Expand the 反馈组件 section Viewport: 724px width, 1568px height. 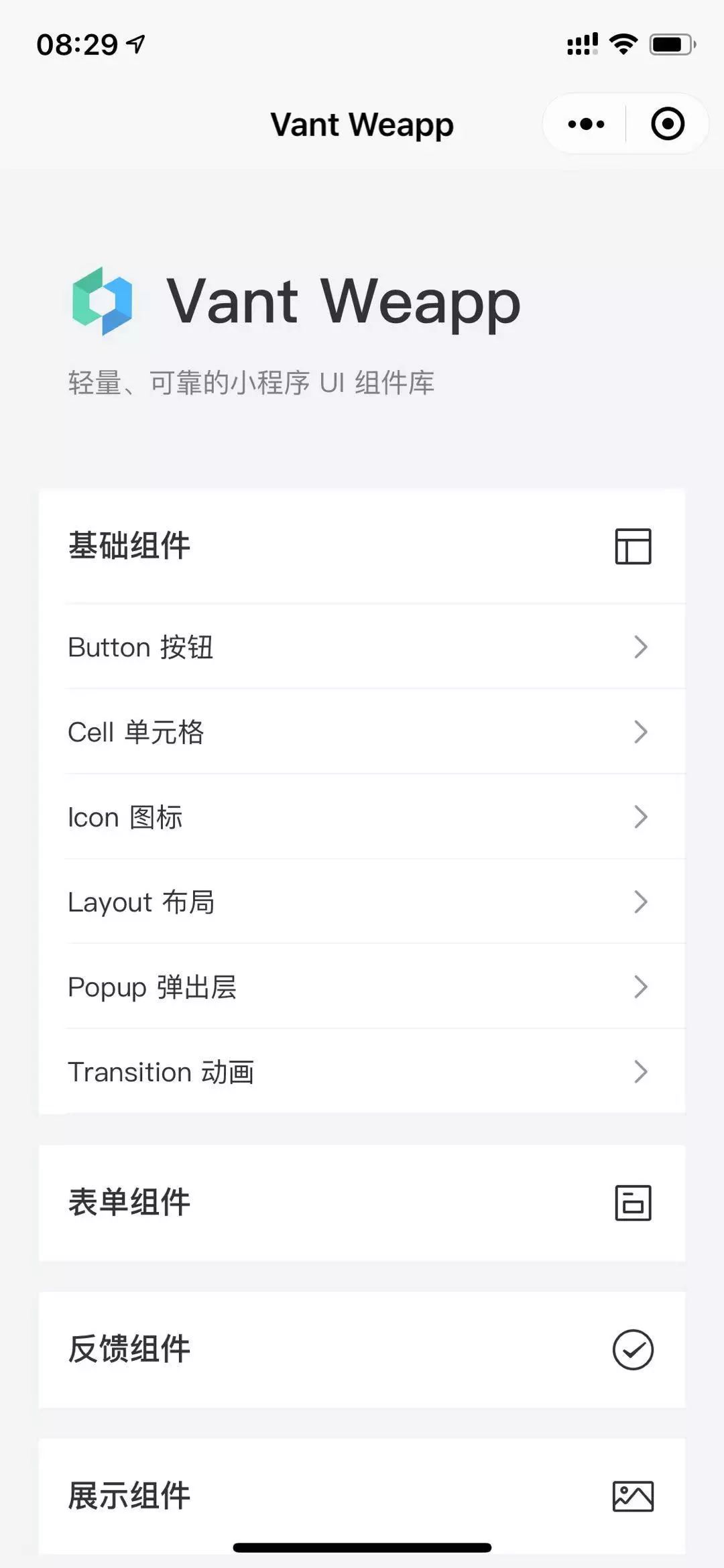[362, 1349]
